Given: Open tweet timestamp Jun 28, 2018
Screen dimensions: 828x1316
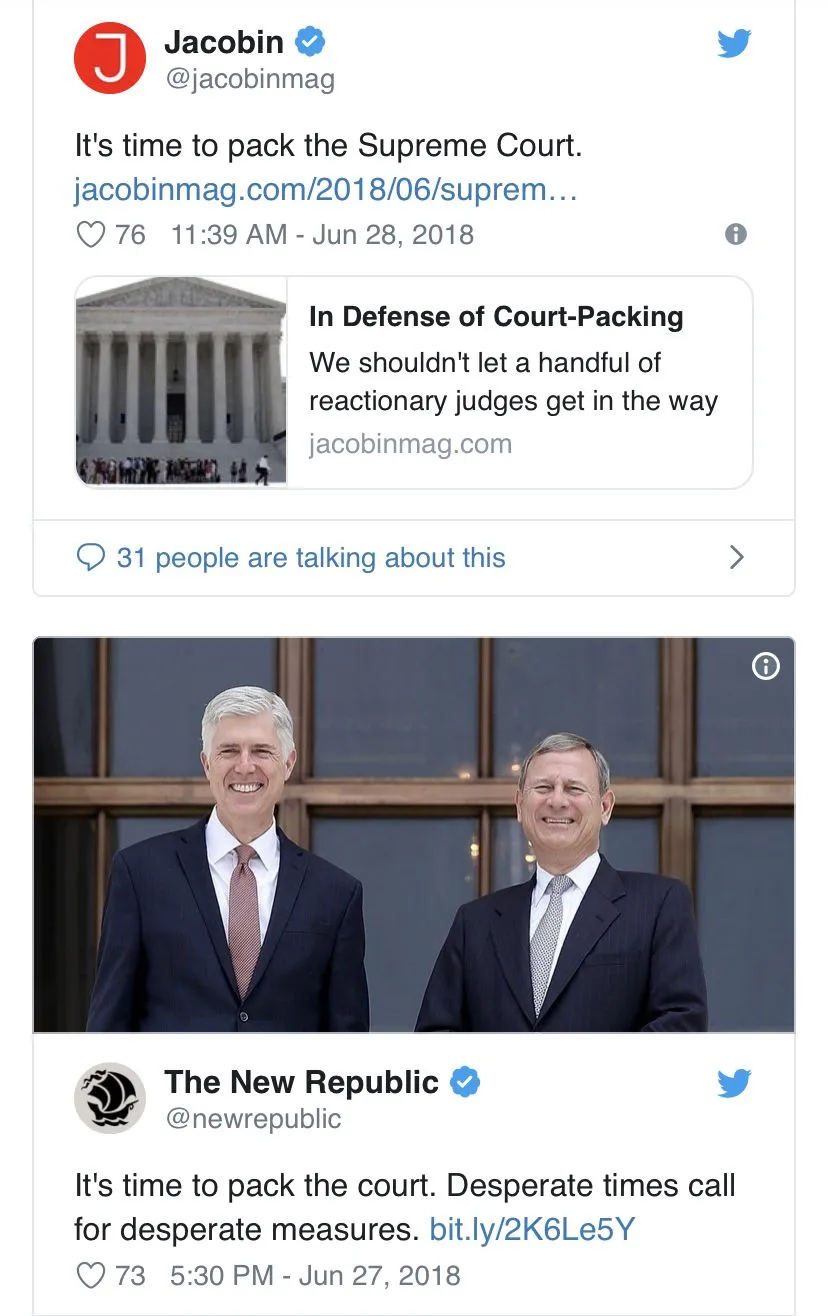Looking at the screenshot, I should (x=322, y=235).
